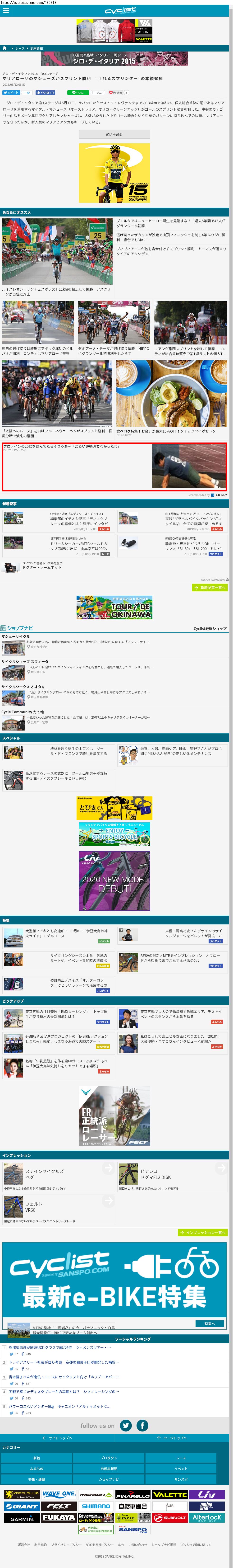
Task: Open the hamburger menu
Action: tap(5, 11)
